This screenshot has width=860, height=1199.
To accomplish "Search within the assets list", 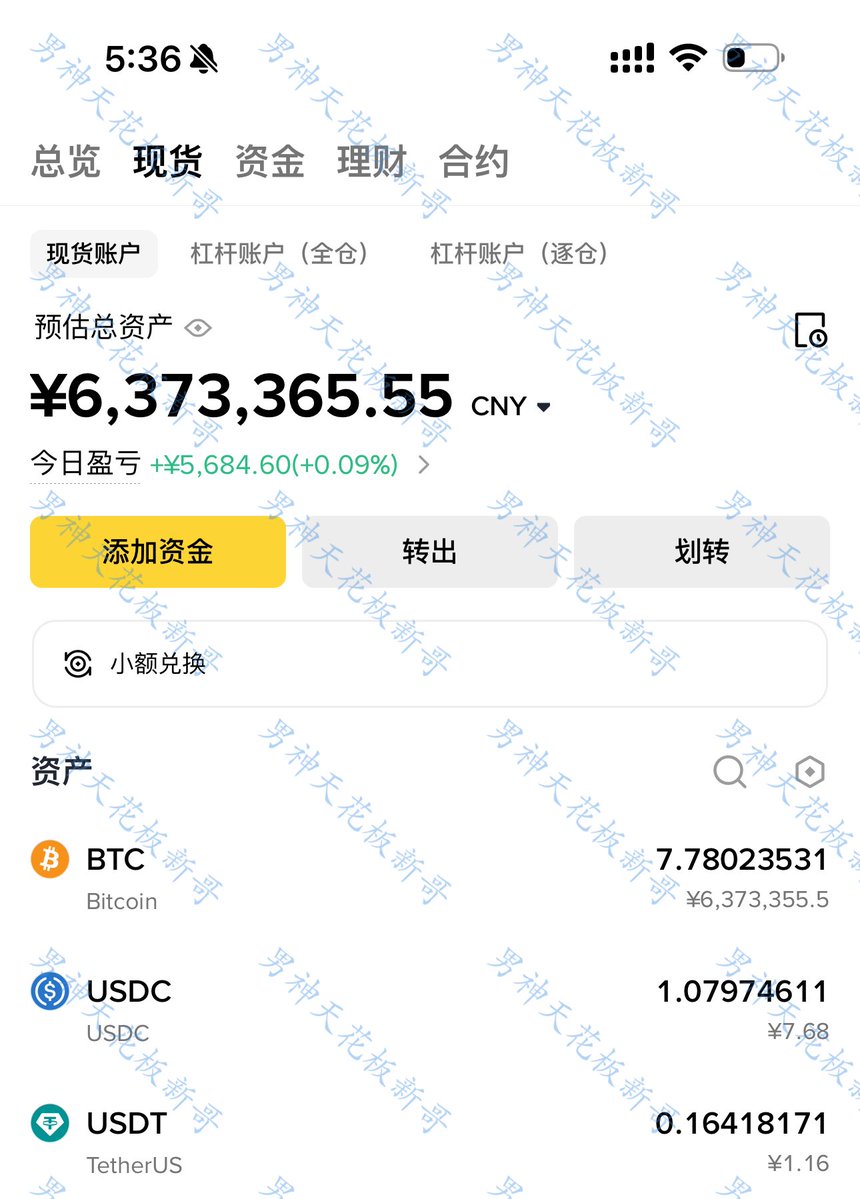I will (x=730, y=772).
